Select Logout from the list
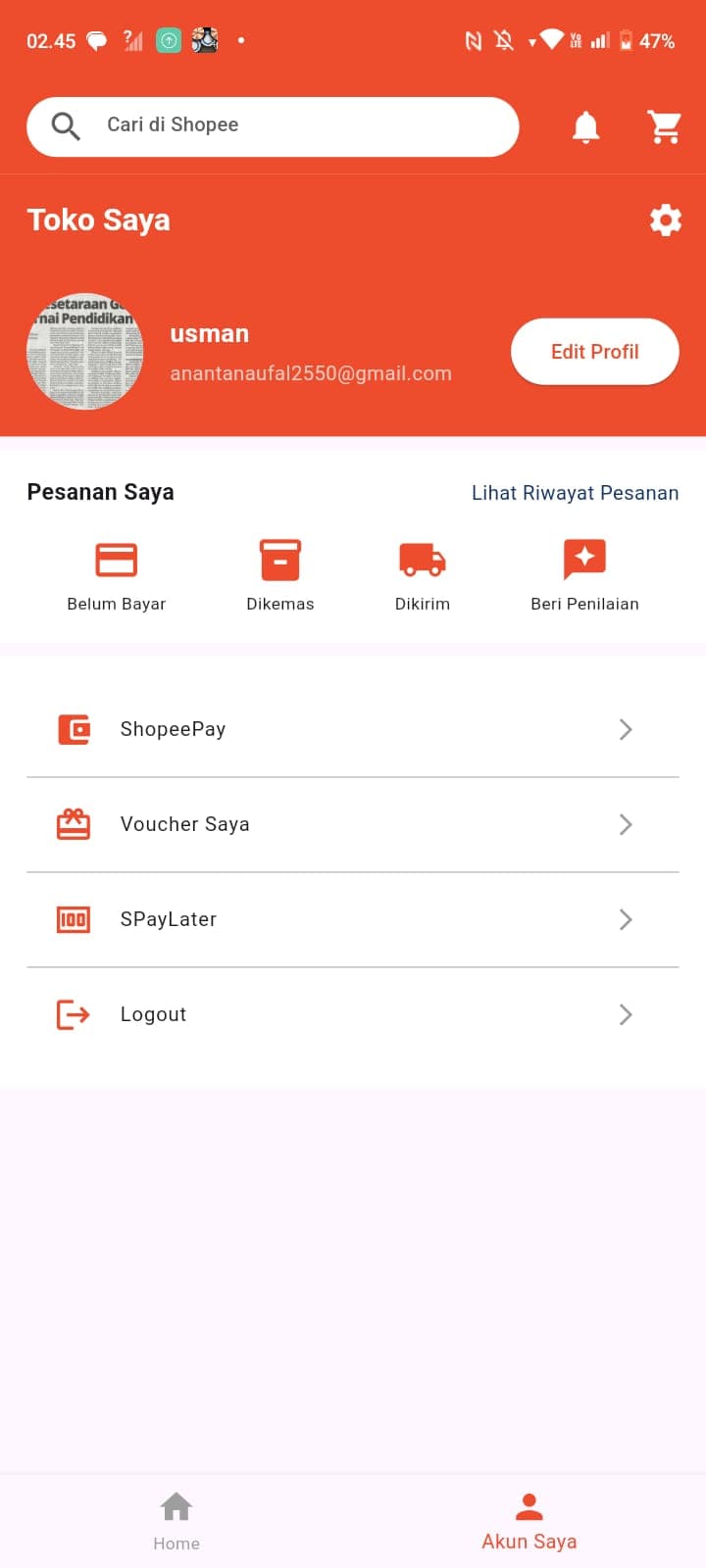Image resolution: width=706 pixels, height=1568 pixels. (x=353, y=1014)
